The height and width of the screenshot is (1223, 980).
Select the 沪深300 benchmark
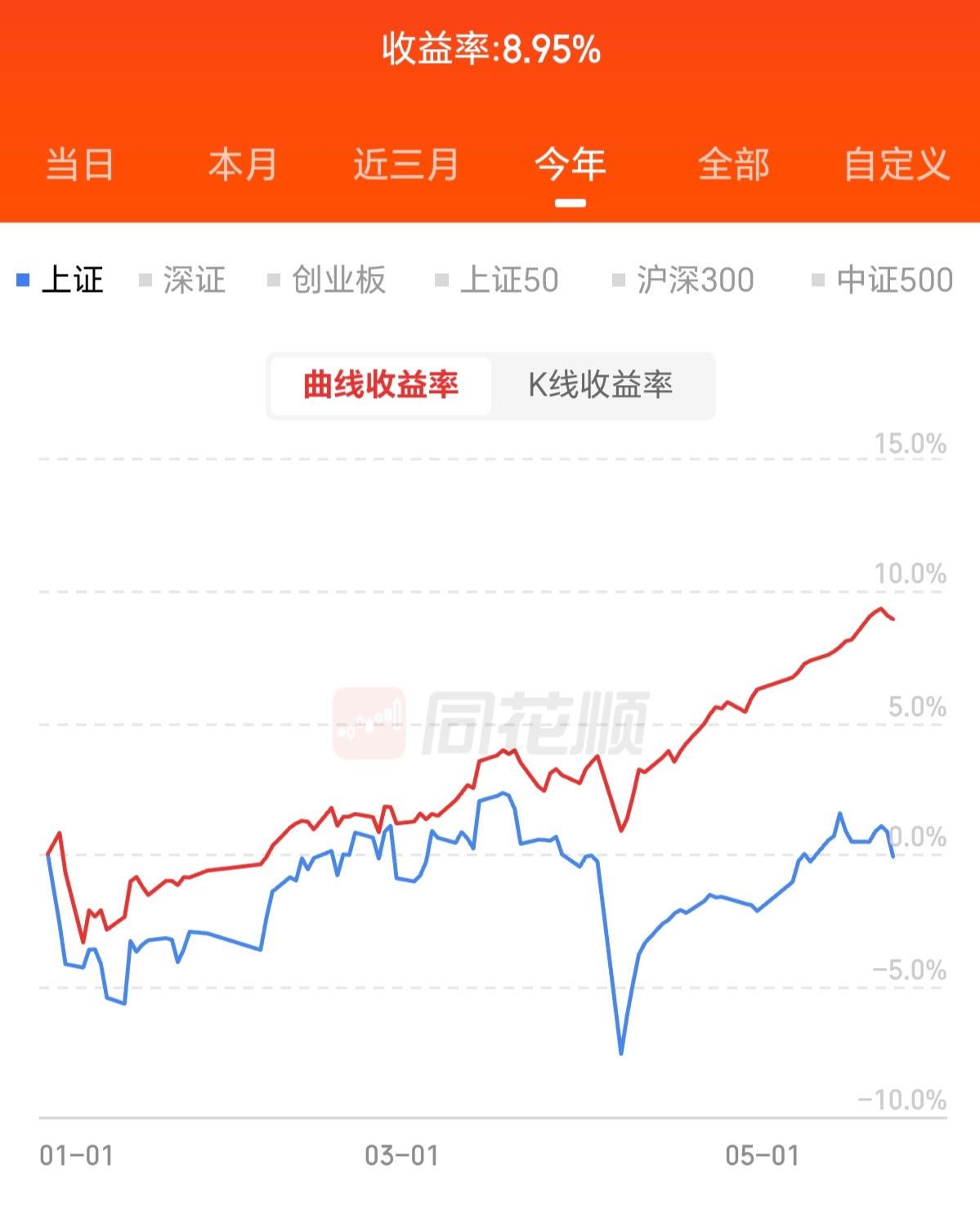[683, 280]
